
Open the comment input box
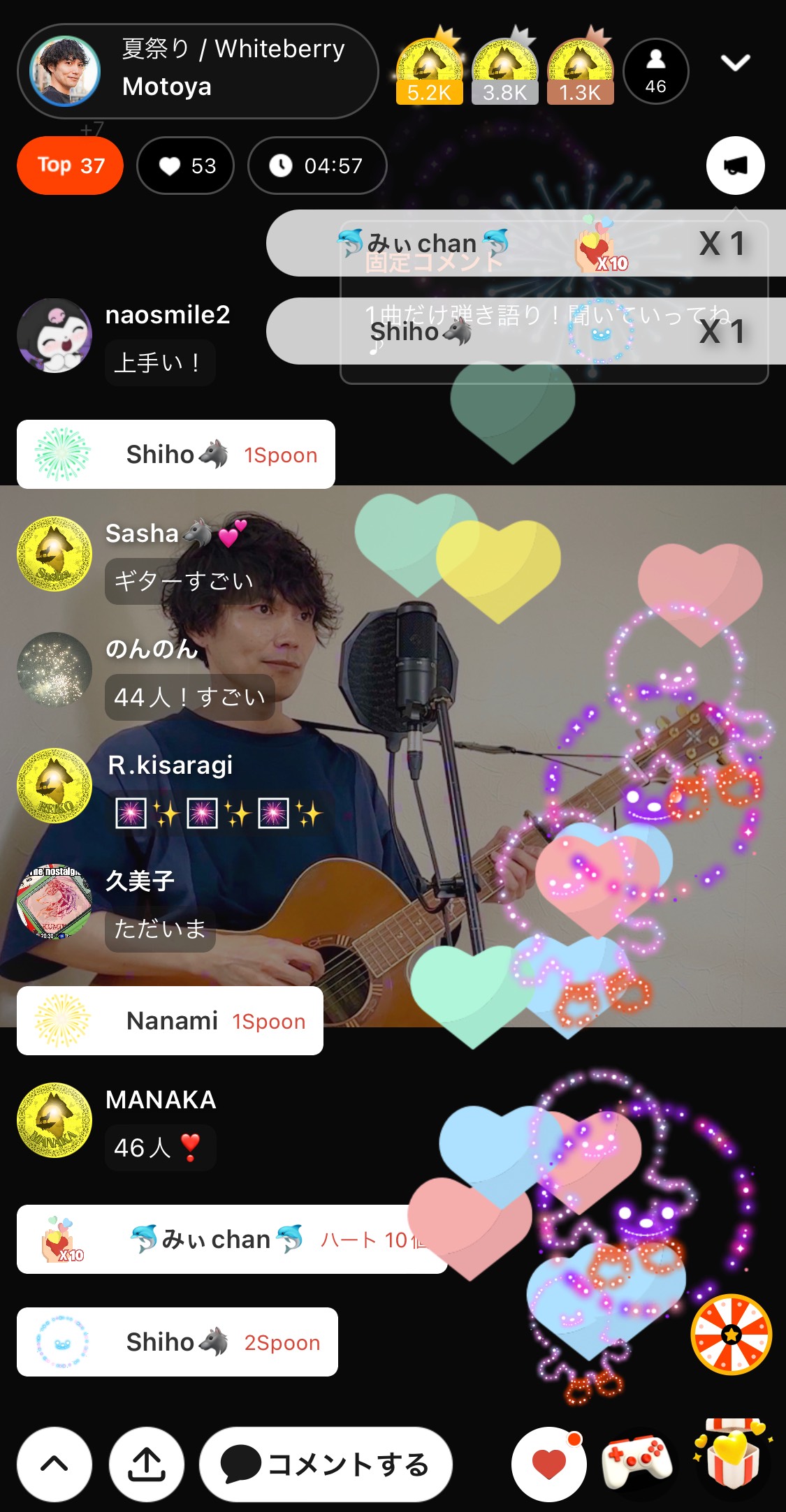(326, 1464)
